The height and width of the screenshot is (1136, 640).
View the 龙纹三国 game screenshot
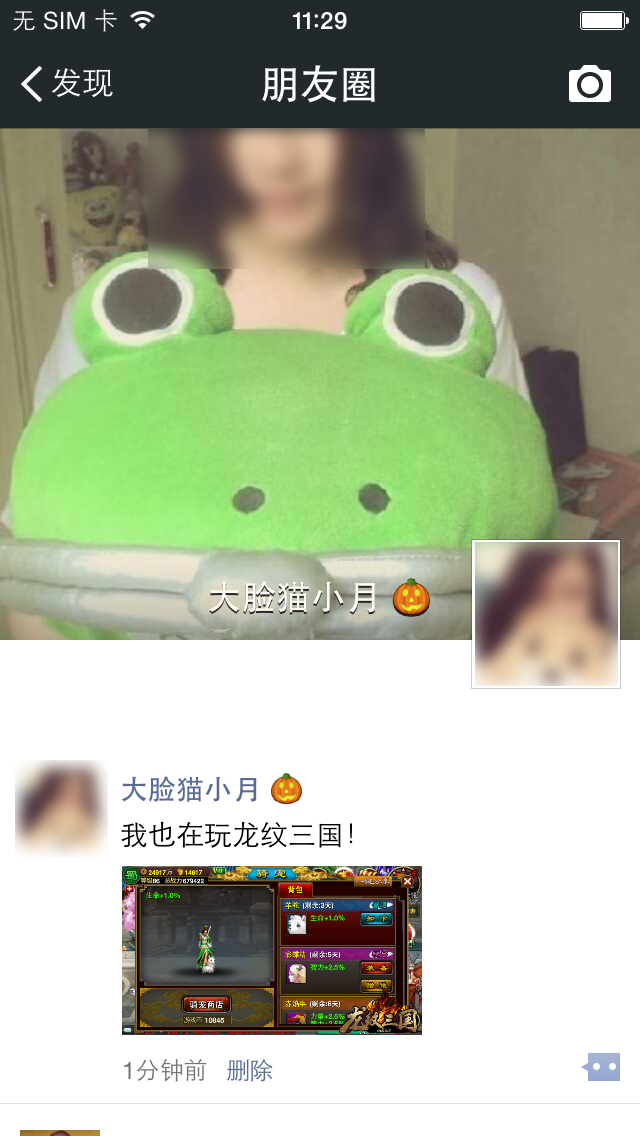[x=272, y=950]
